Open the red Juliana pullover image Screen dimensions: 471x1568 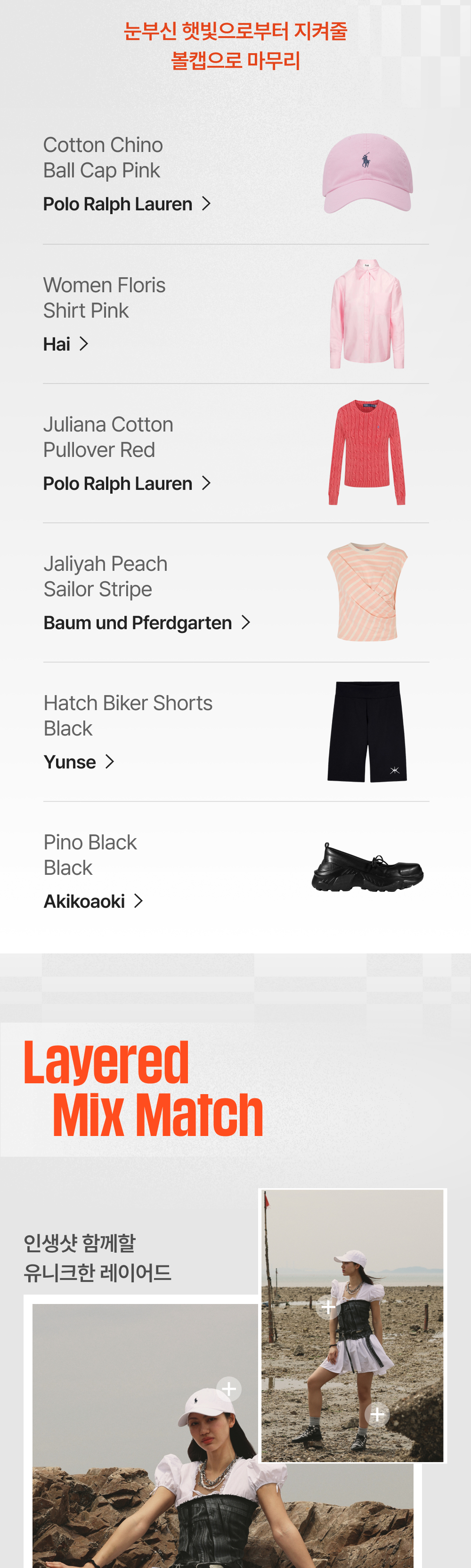pos(367,452)
